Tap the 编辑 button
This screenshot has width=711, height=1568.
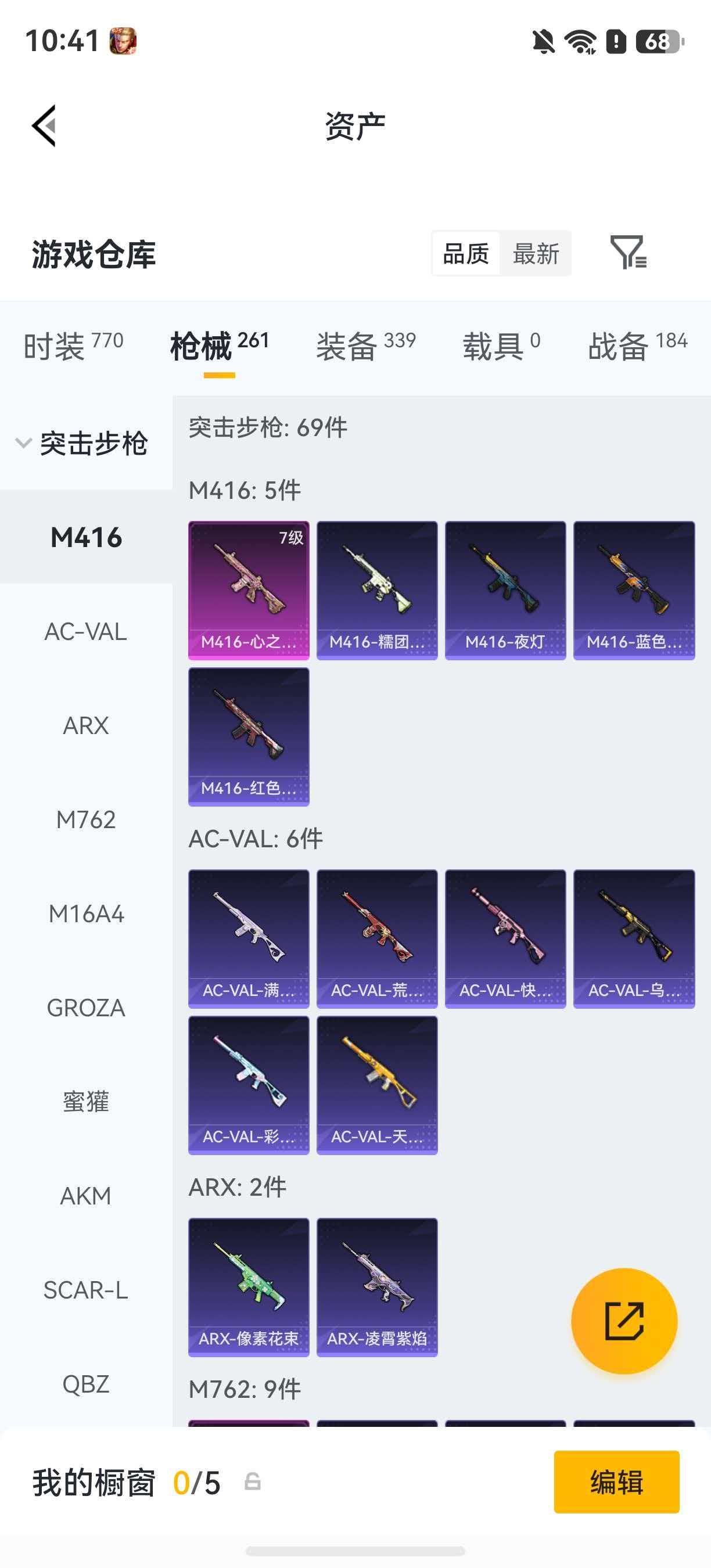tap(616, 1481)
